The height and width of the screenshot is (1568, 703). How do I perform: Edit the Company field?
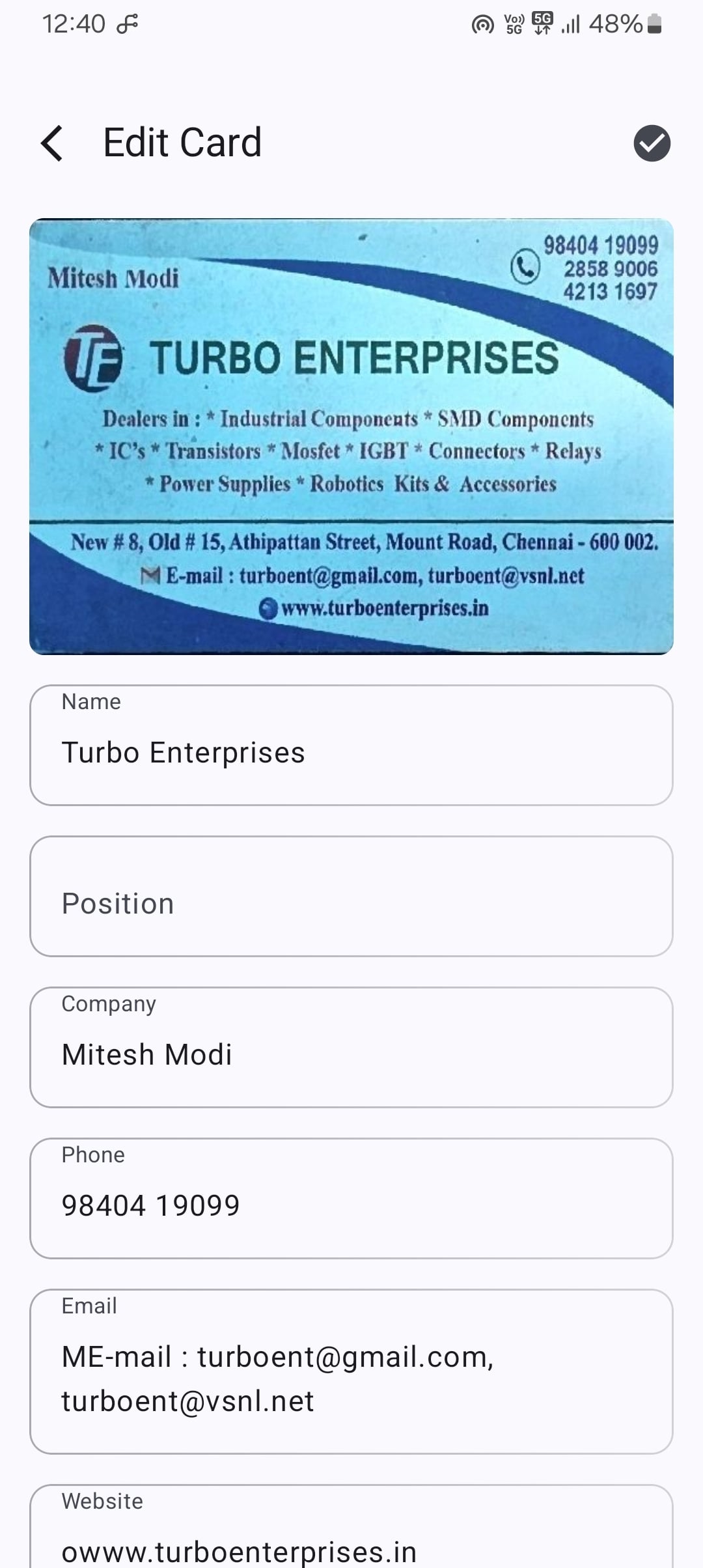pos(351,1054)
